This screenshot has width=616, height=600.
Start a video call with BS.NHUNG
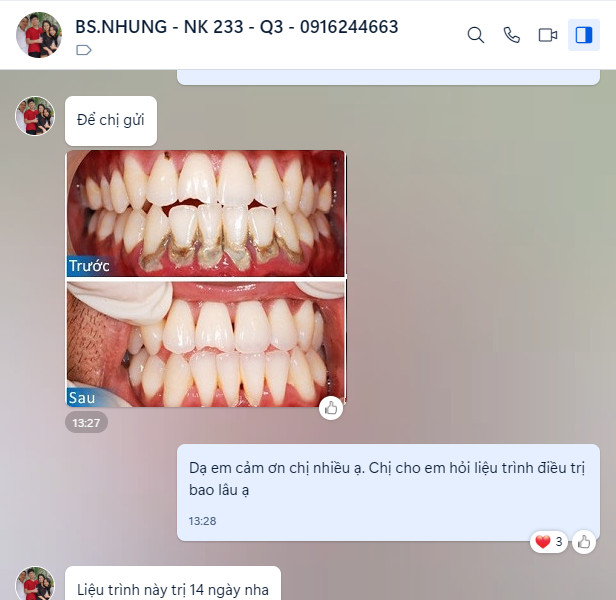click(x=547, y=35)
